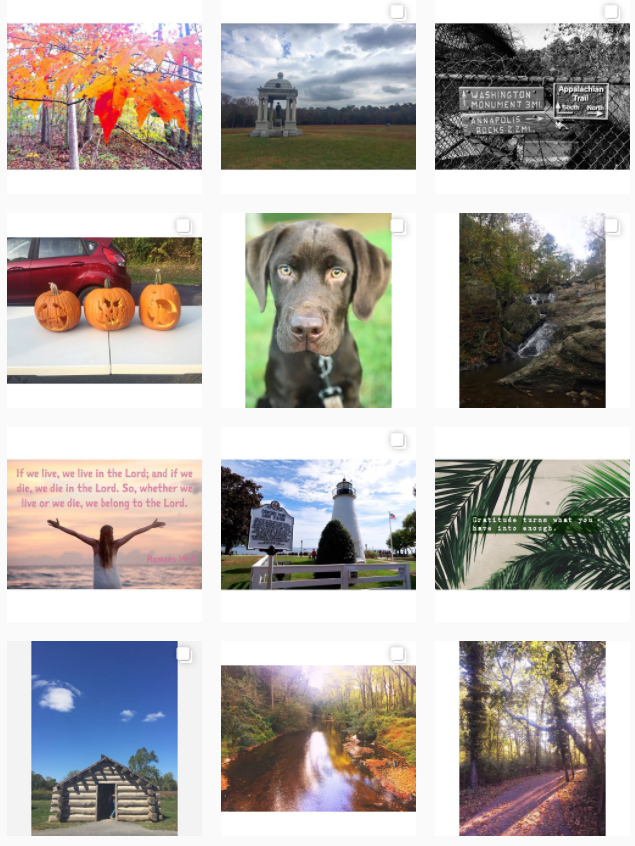
Task: Open the forest creek photo
Action: click(318, 738)
